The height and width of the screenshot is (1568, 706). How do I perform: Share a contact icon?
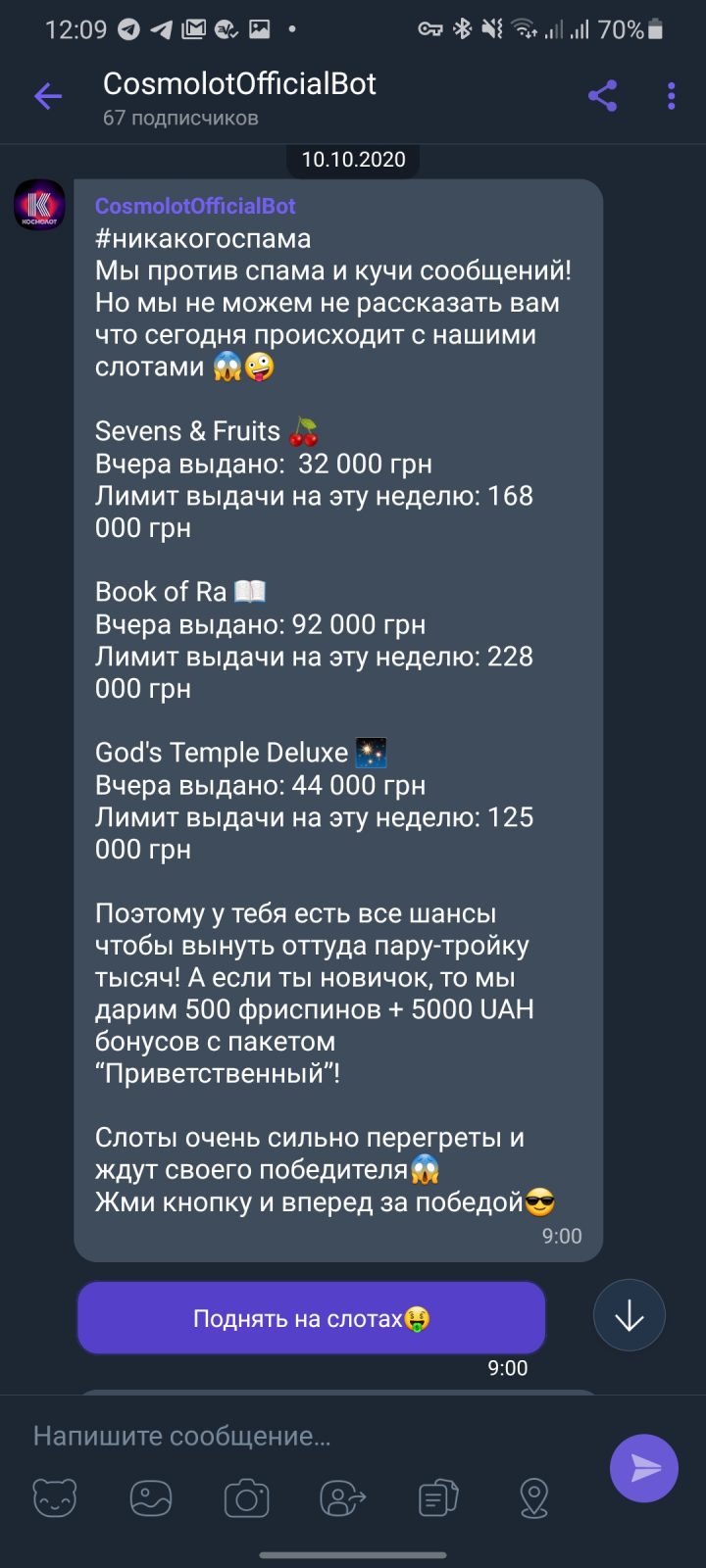pyautogui.click(x=342, y=1497)
